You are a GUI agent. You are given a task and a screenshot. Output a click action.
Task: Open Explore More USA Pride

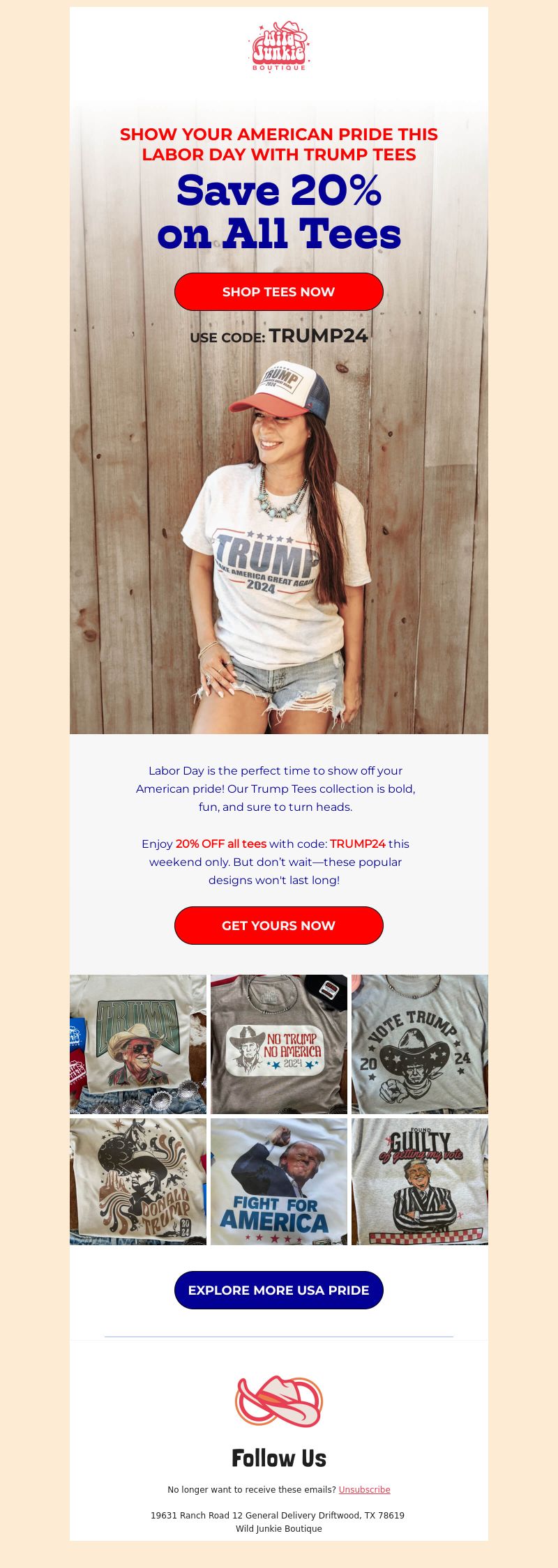(279, 1290)
